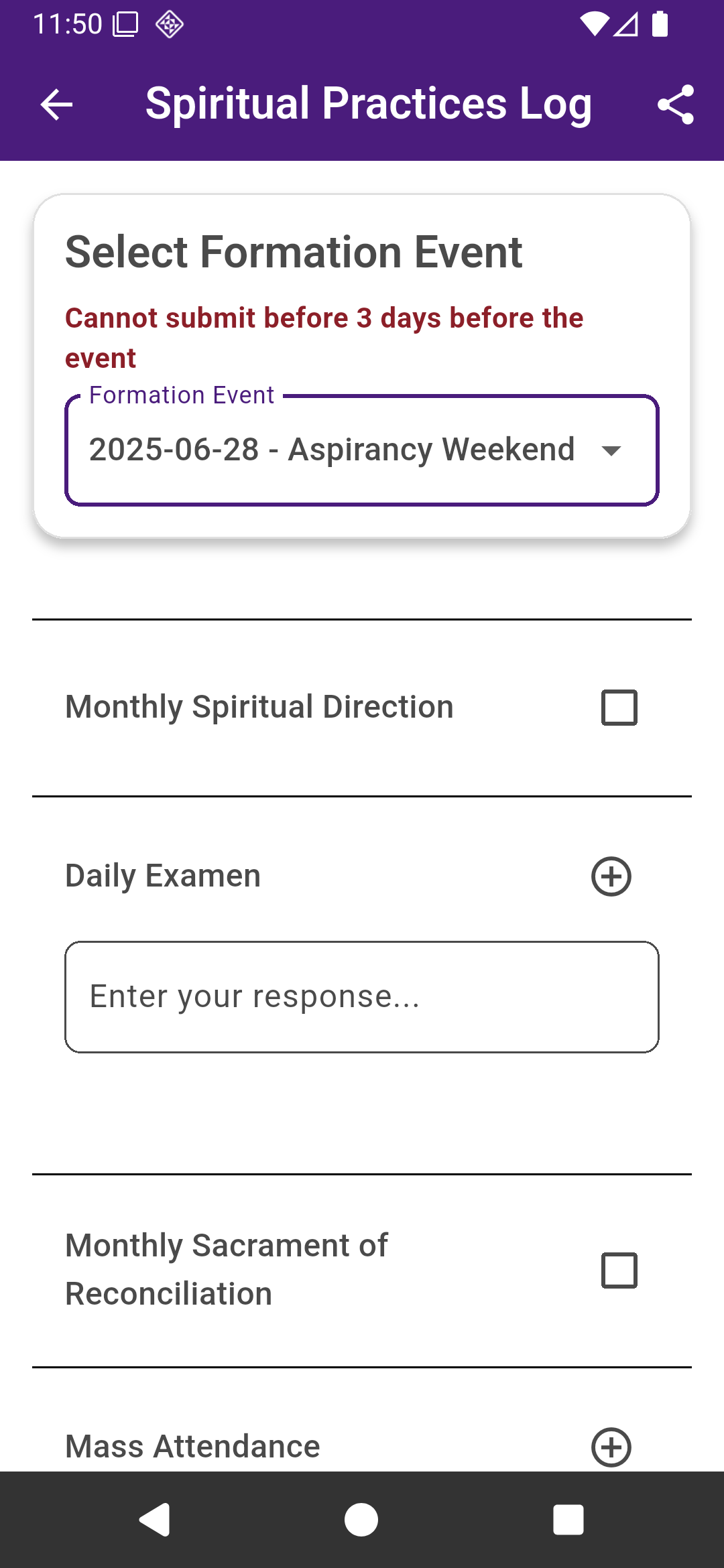Tap the Enter your response text field
724x1568 pixels.
pyautogui.click(x=362, y=996)
